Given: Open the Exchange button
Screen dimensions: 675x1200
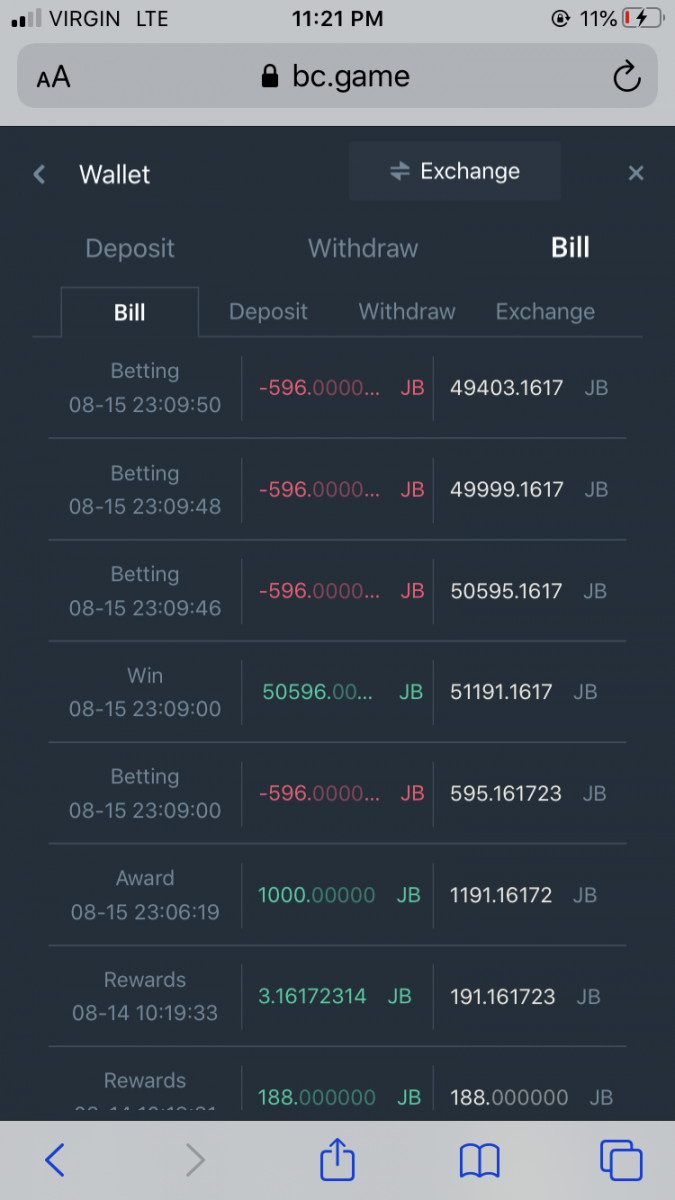Looking at the screenshot, I should (455, 172).
